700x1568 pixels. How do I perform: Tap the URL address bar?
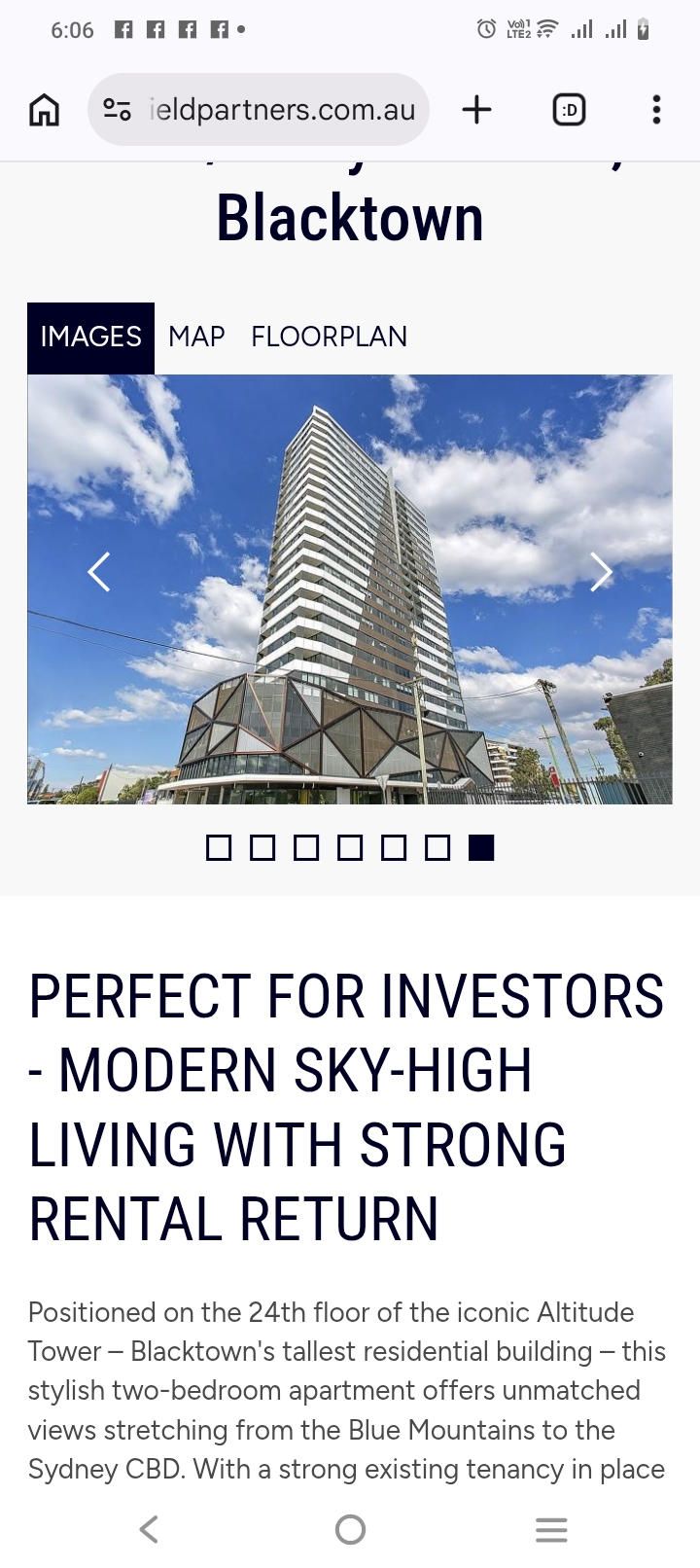tap(282, 110)
